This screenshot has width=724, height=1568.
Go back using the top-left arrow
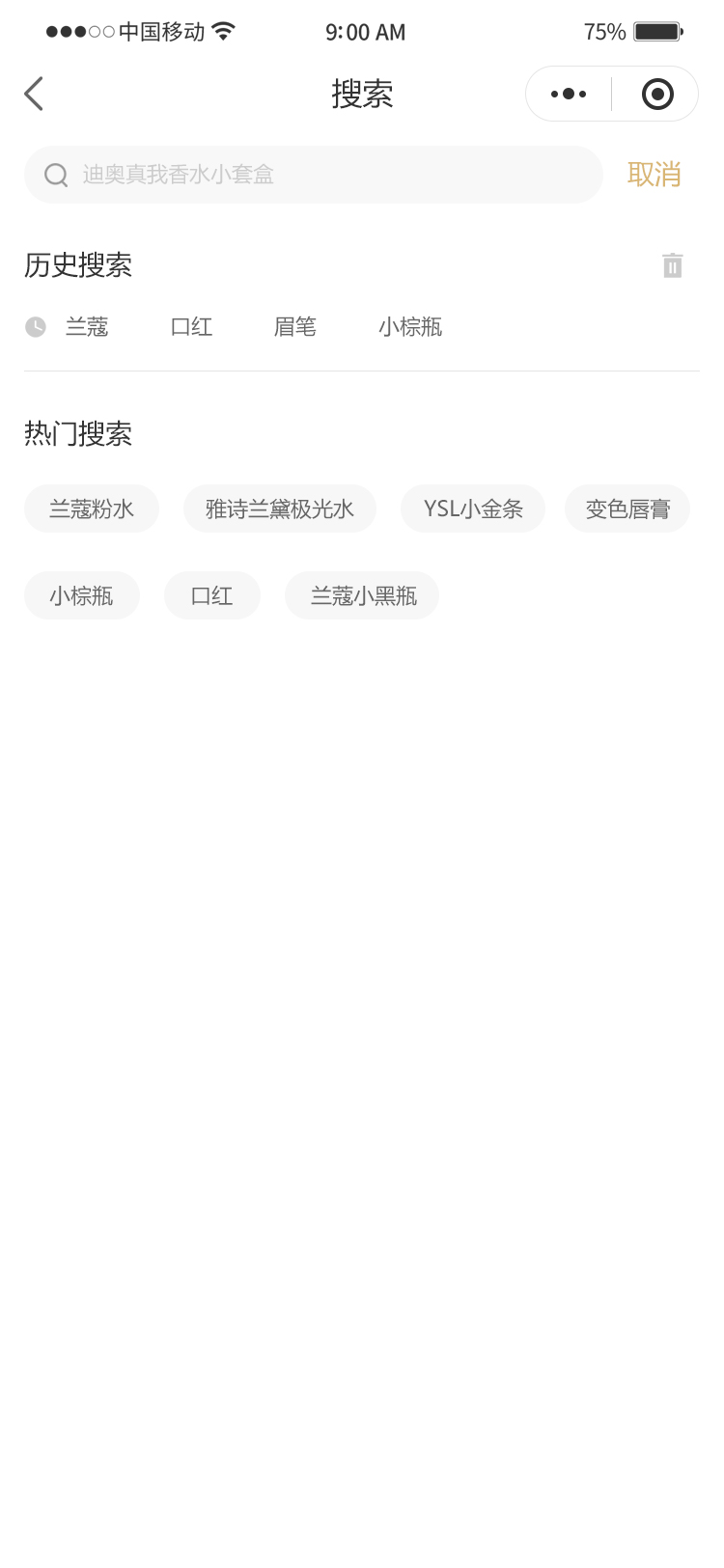pos(34,94)
